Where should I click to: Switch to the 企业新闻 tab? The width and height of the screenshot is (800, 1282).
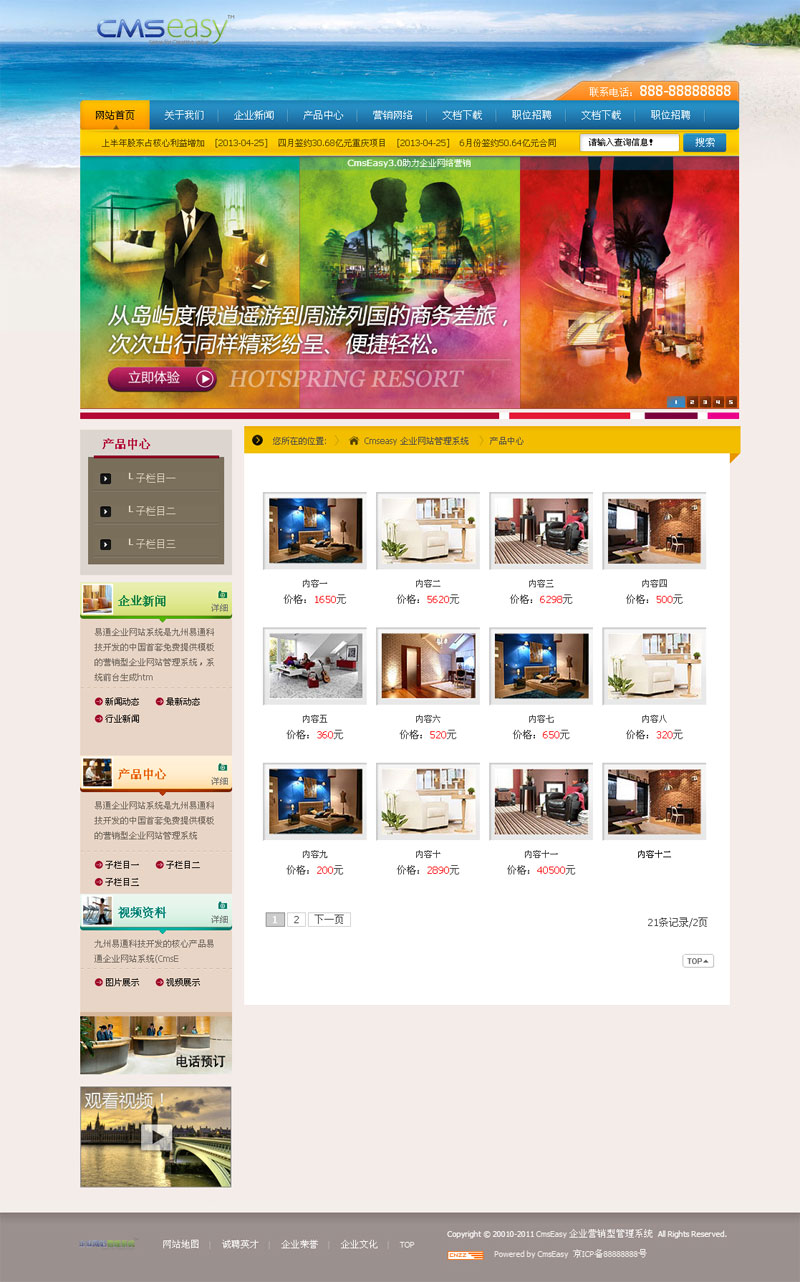click(253, 115)
